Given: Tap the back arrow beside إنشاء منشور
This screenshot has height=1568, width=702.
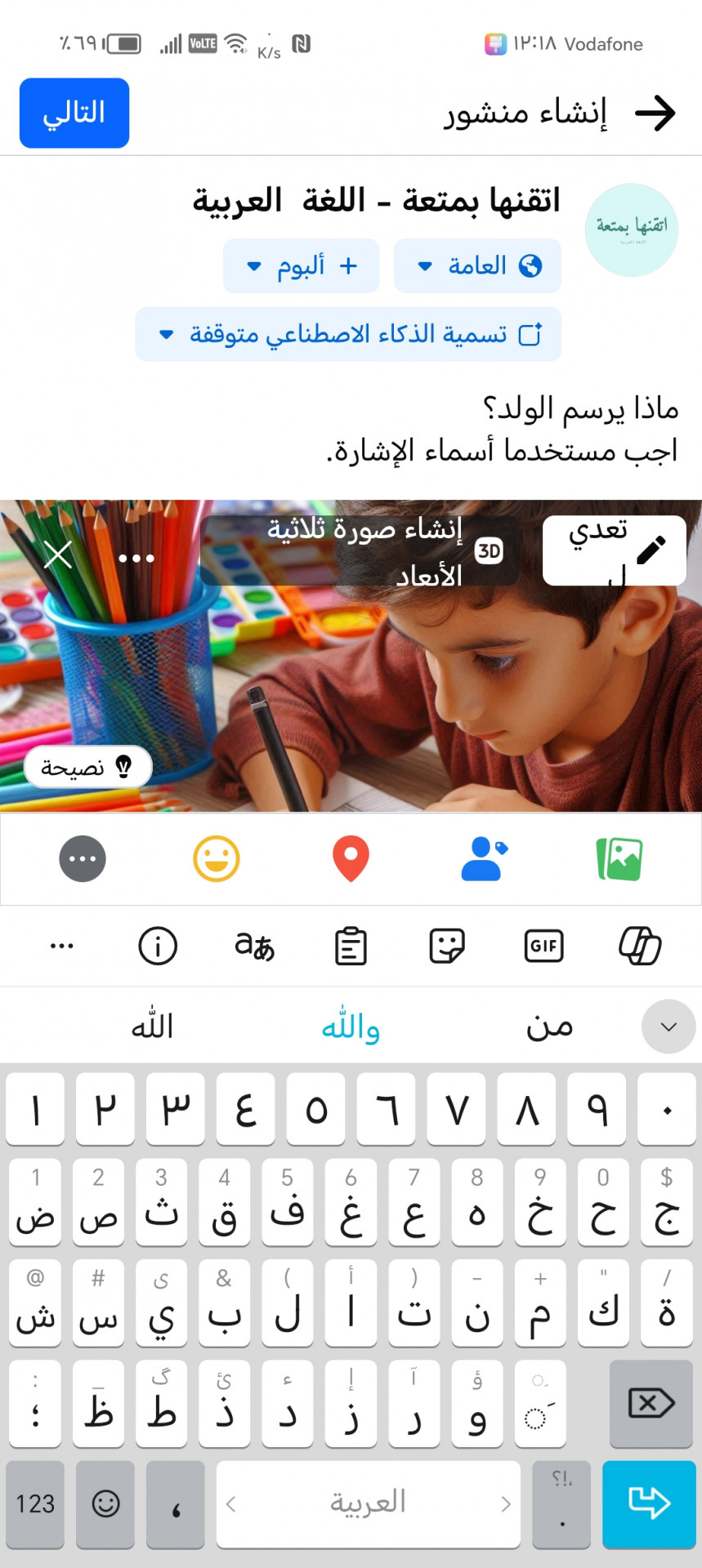Looking at the screenshot, I should pos(655,113).
